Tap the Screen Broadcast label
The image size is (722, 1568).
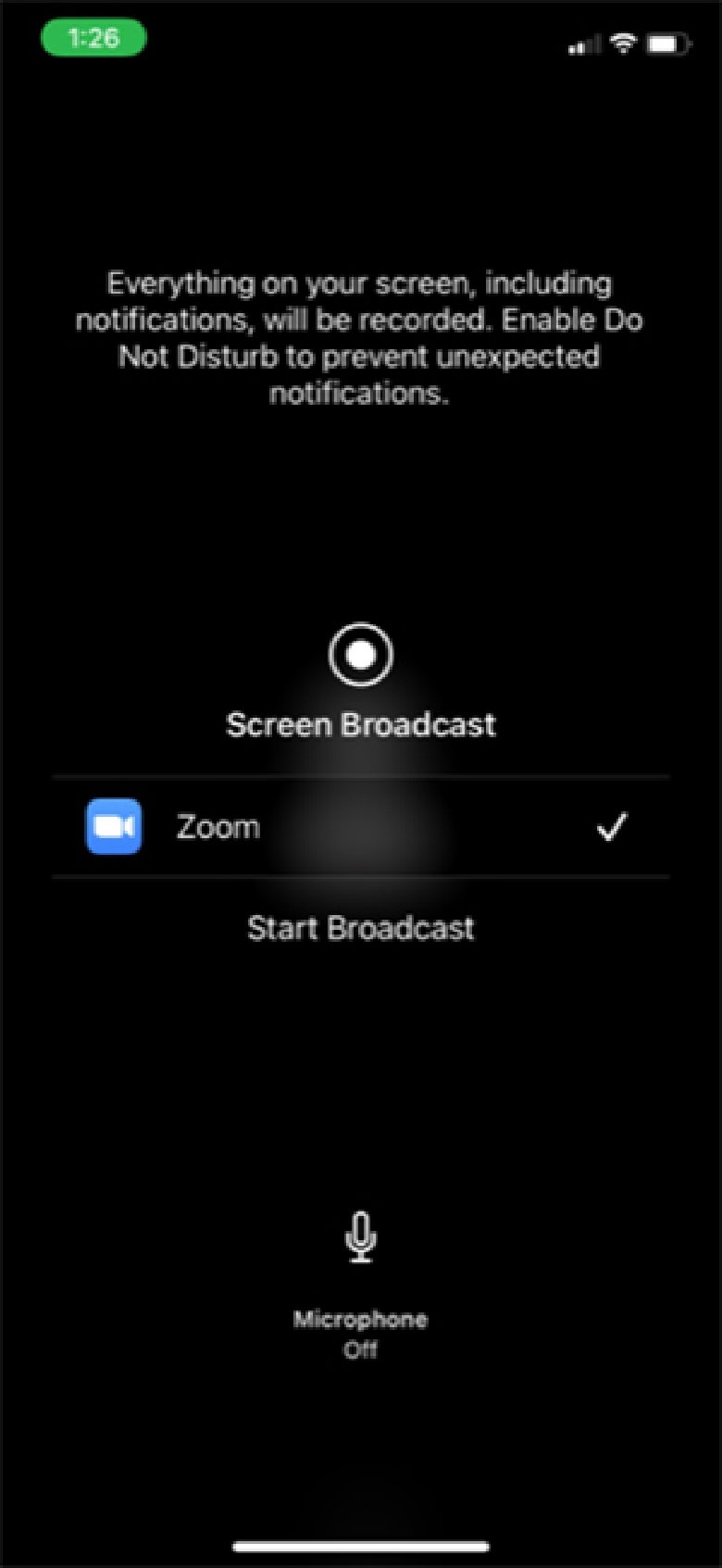click(360, 724)
